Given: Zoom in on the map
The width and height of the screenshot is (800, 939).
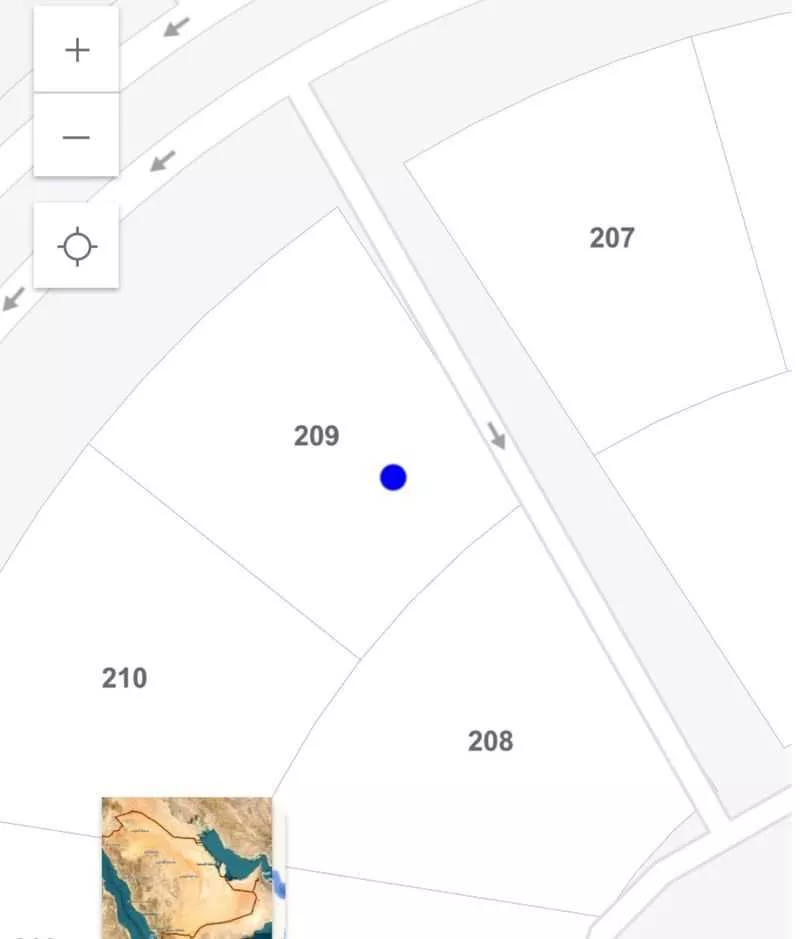Looking at the screenshot, I should pyautogui.click(x=77, y=50).
